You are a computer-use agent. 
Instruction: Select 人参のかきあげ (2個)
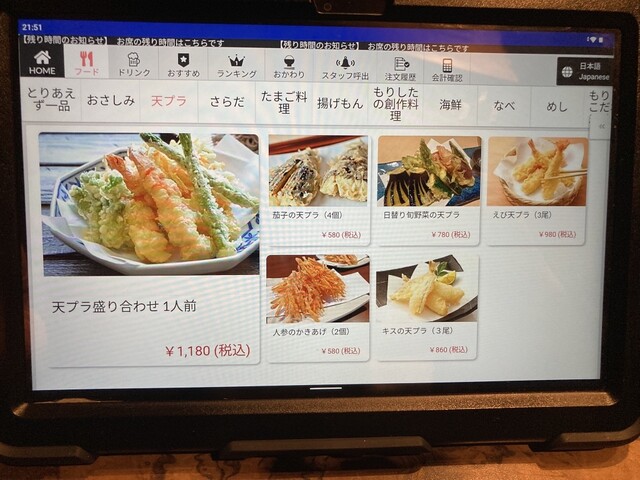[x=318, y=306]
